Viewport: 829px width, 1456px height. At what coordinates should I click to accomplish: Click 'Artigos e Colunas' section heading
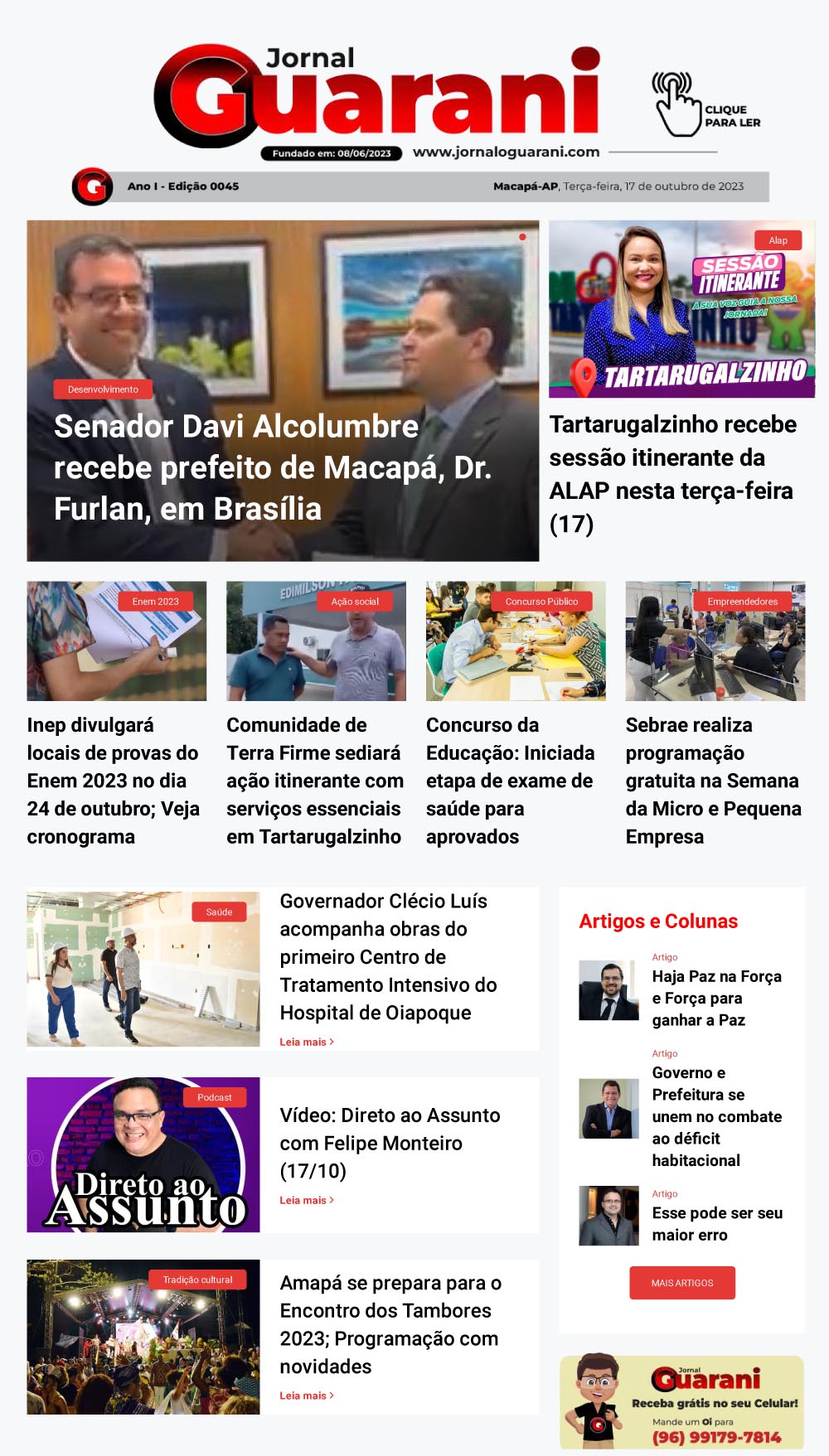pos(659,920)
